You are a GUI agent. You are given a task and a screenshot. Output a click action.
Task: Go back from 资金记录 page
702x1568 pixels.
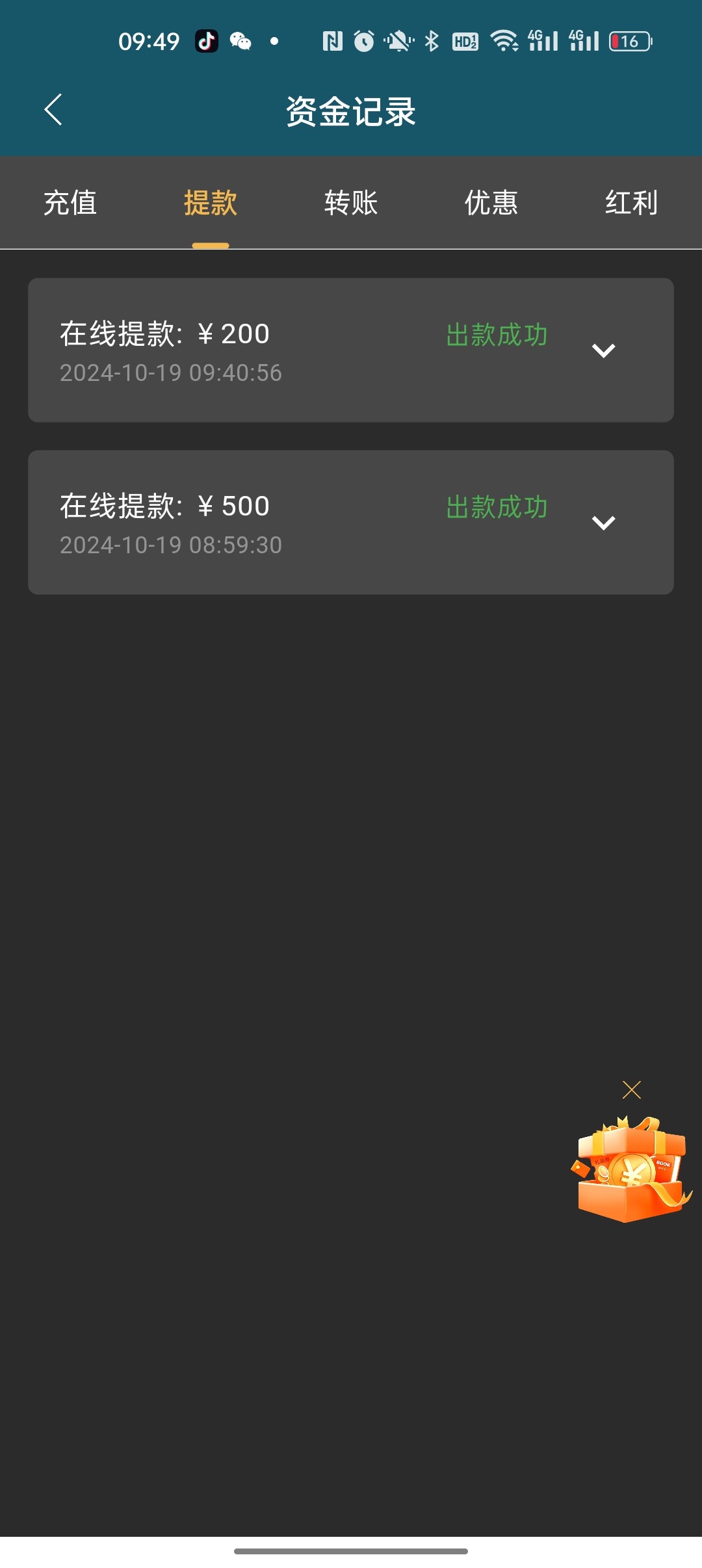(53, 110)
